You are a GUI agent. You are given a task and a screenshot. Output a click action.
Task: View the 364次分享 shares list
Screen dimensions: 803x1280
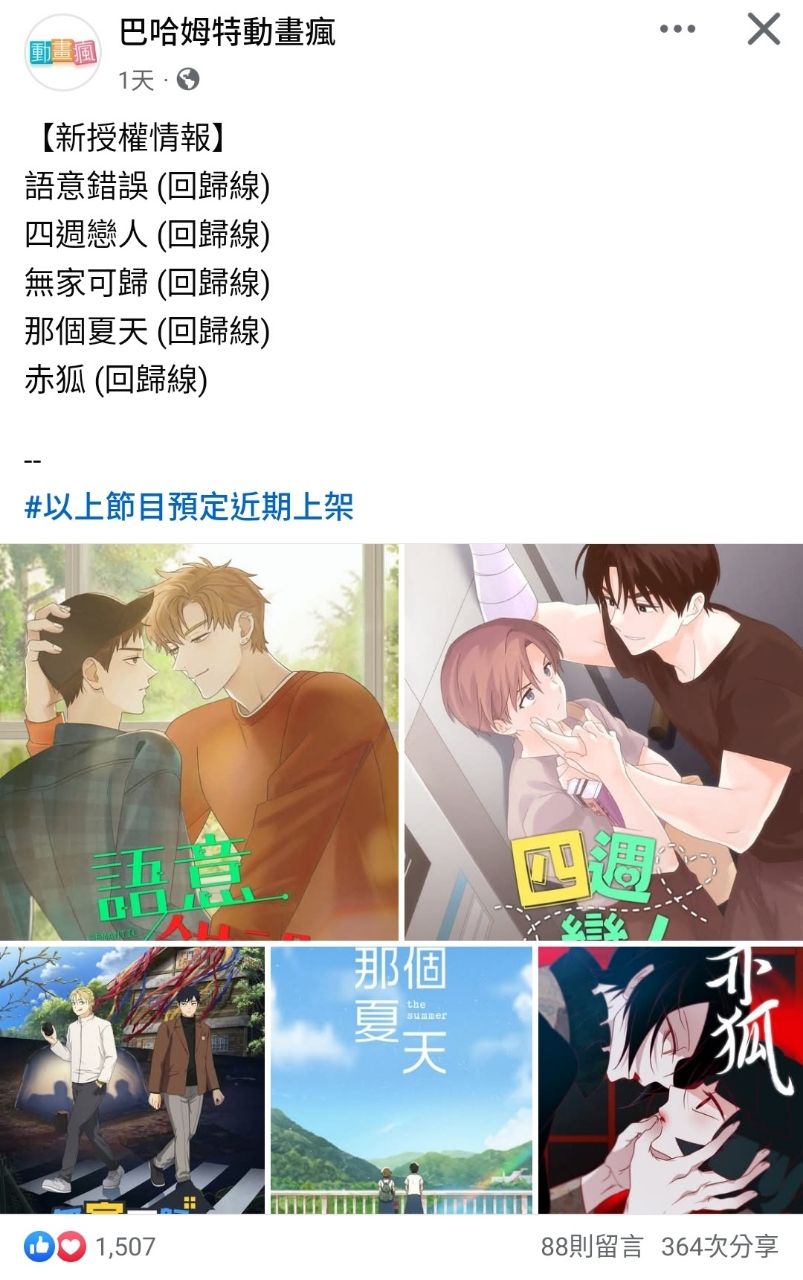(x=719, y=1246)
